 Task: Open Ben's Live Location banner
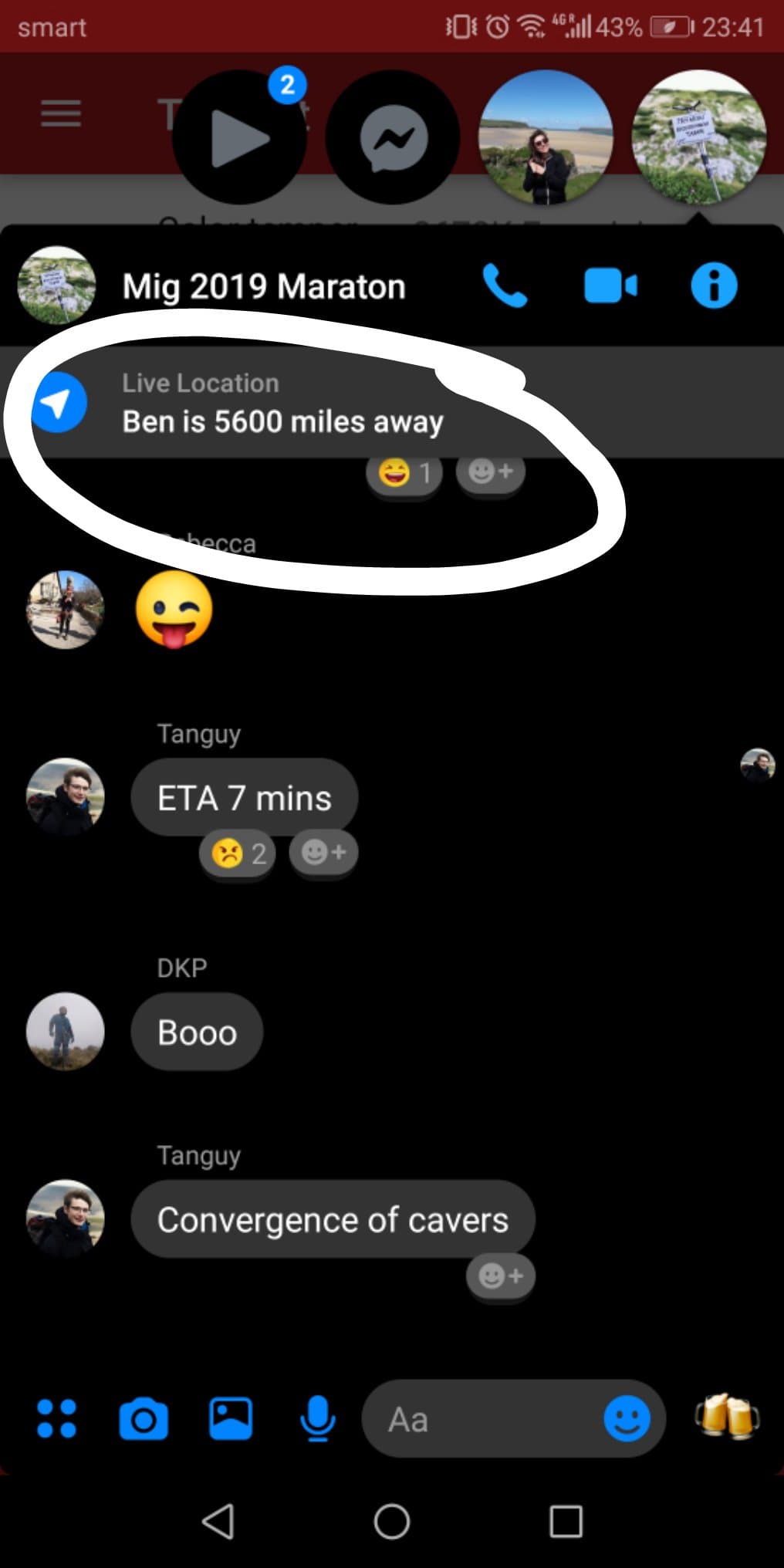coord(282,403)
